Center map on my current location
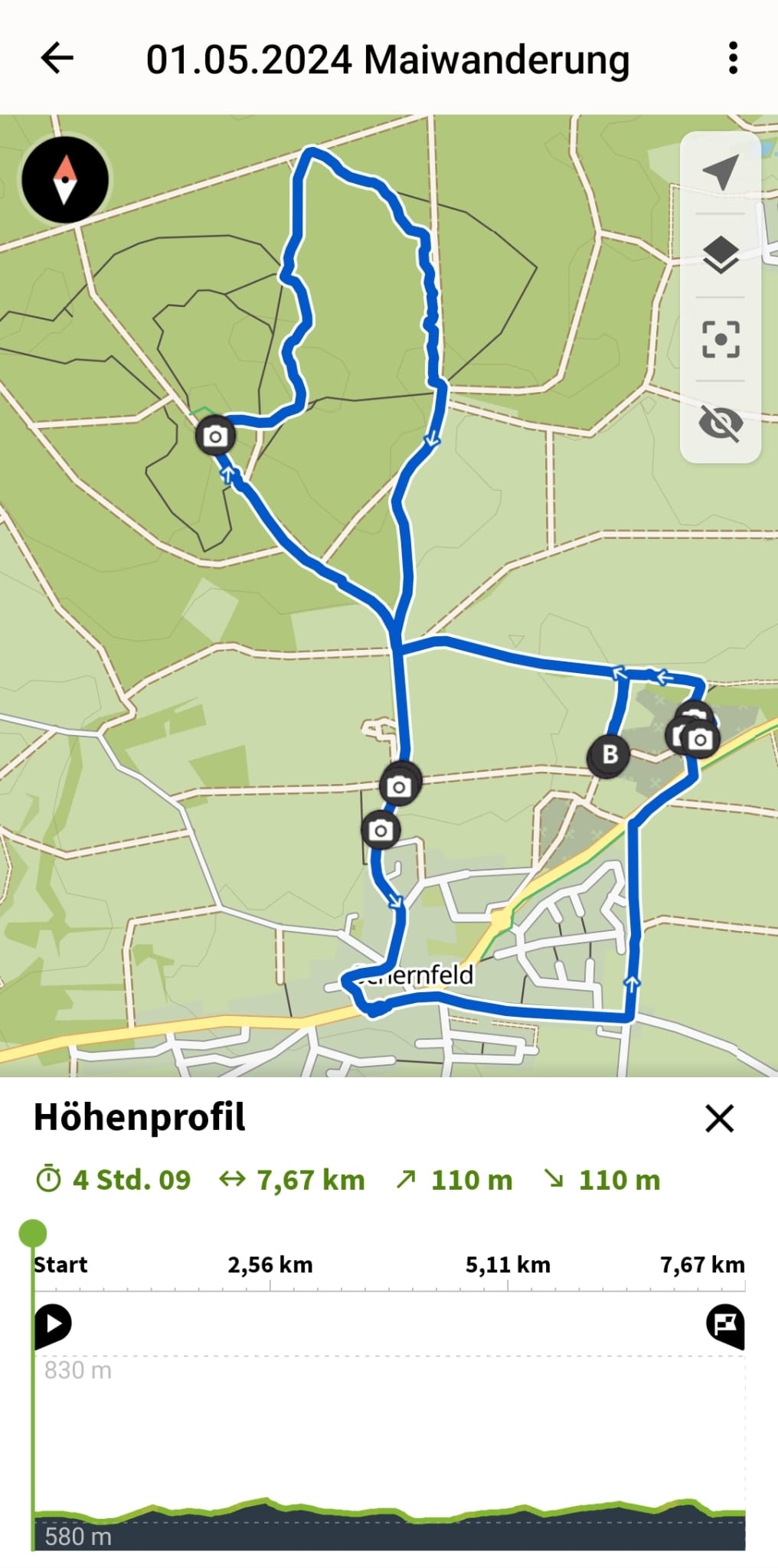 (x=720, y=172)
